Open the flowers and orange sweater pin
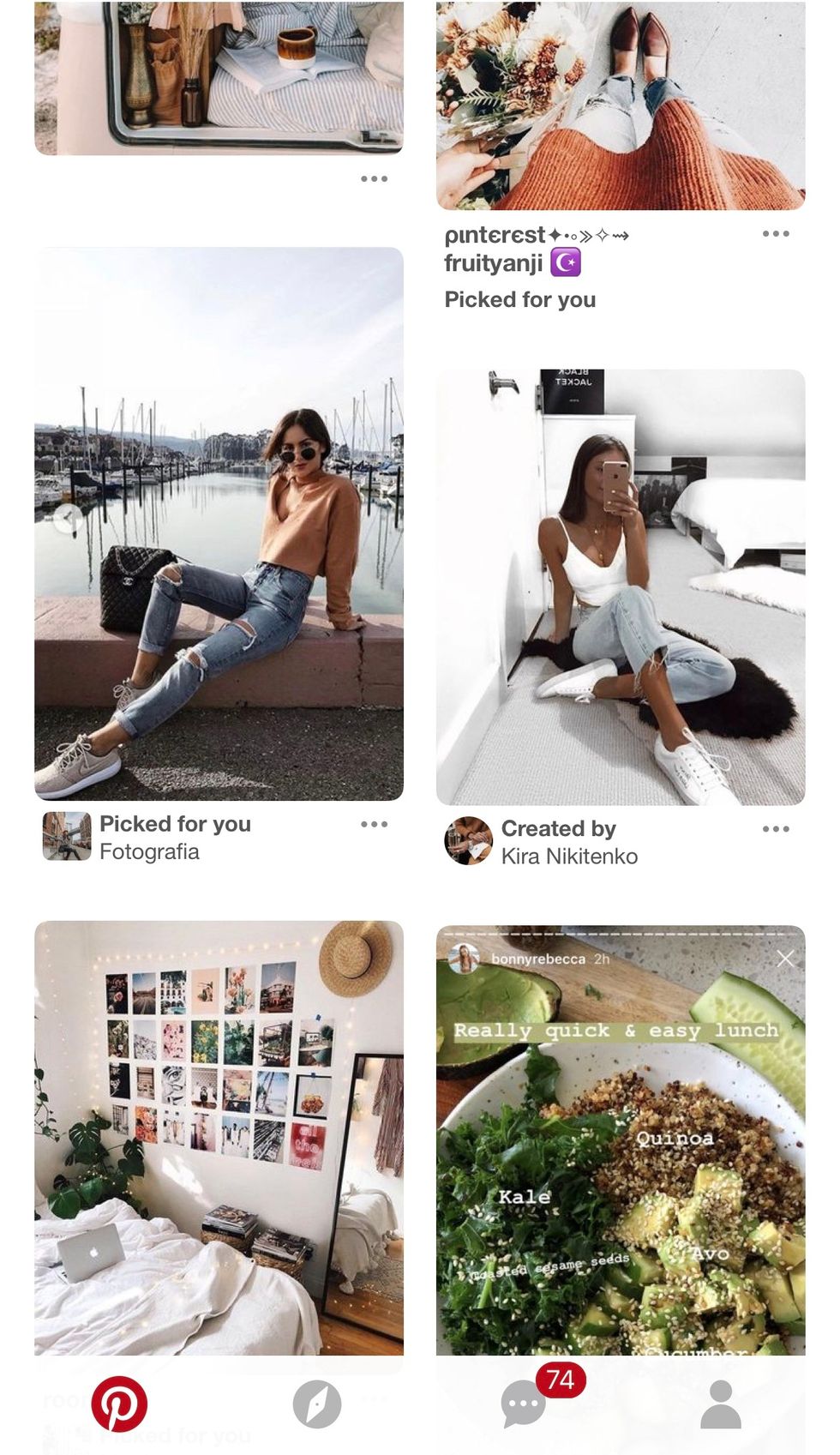The height and width of the screenshot is (1455, 840). pos(621,103)
